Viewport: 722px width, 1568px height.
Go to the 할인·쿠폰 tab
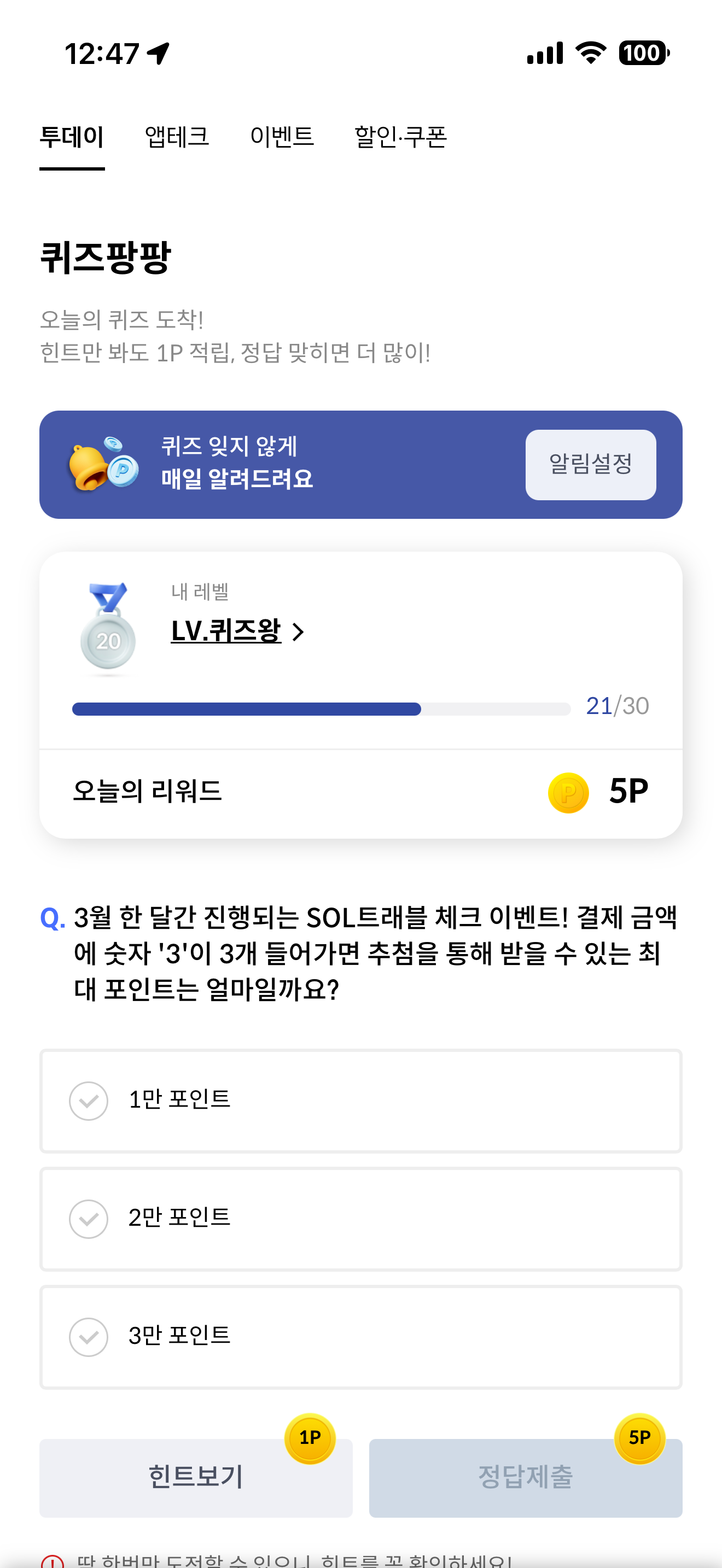pyautogui.click(x=400, y=136)
